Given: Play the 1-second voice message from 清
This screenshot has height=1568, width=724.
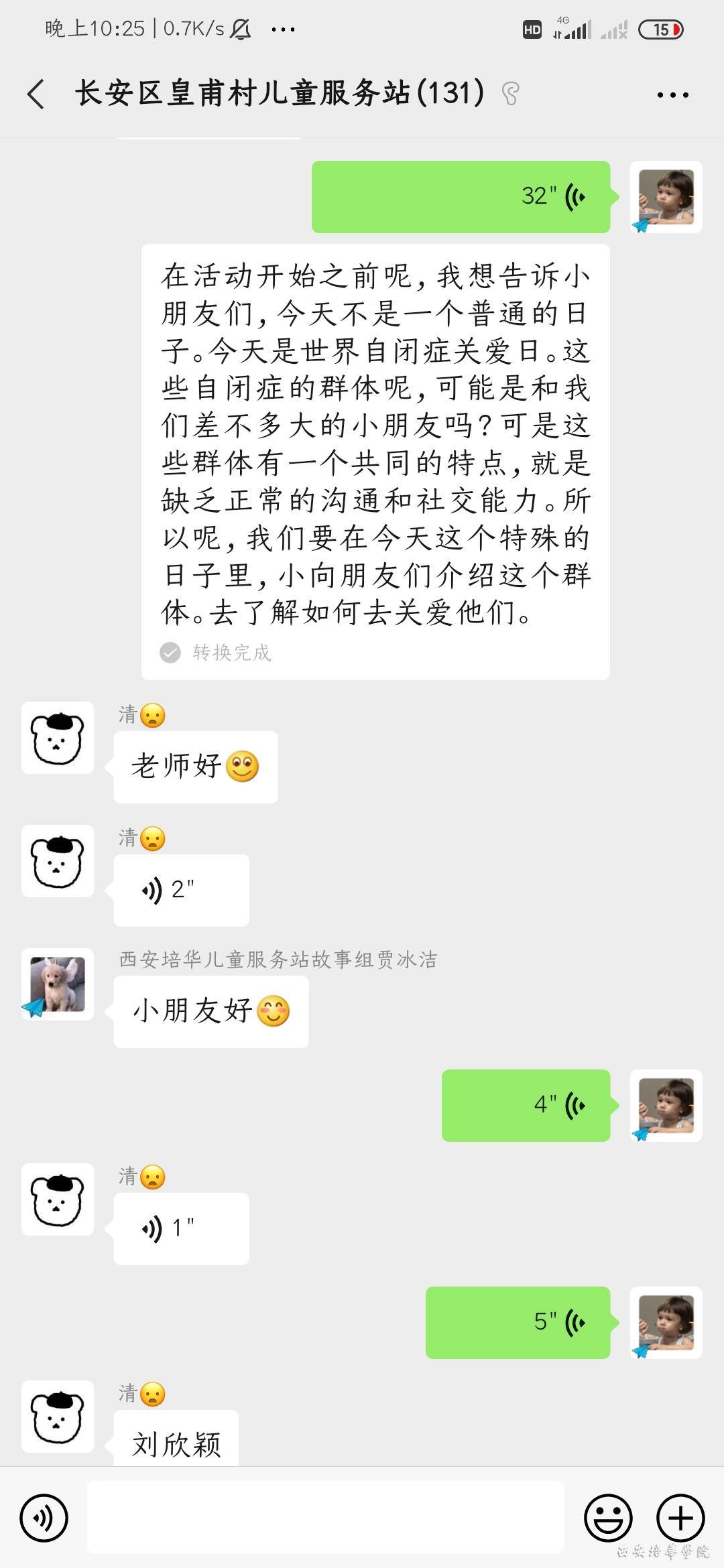Looking at the screenshot, I should [x=181, y=1229].
